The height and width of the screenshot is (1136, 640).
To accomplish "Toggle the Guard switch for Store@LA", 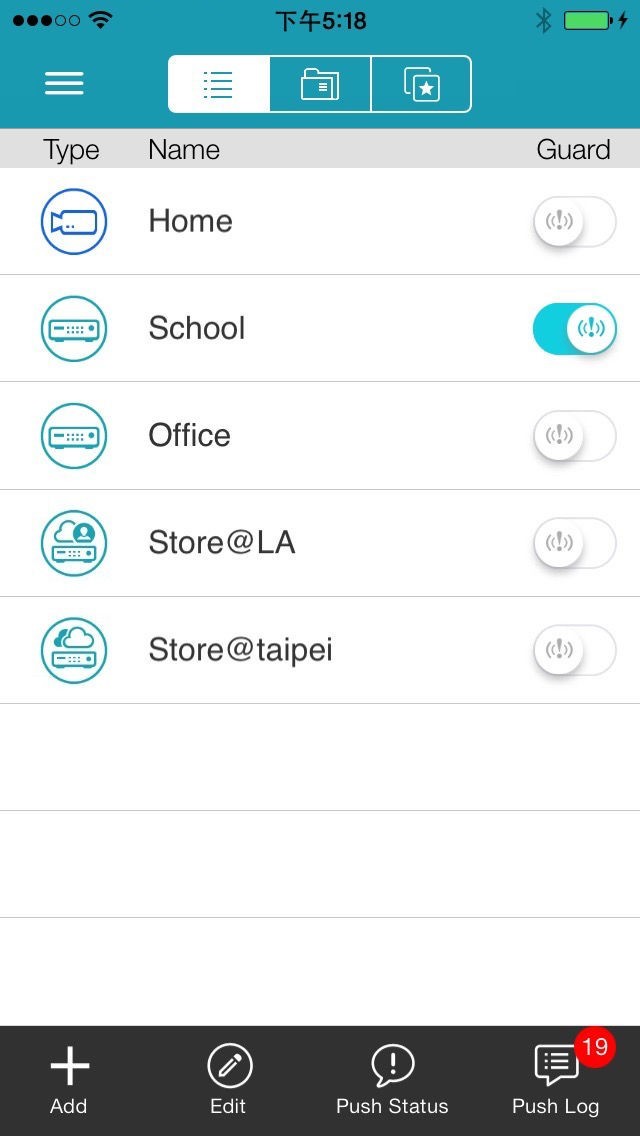I will tap(574, 542).
